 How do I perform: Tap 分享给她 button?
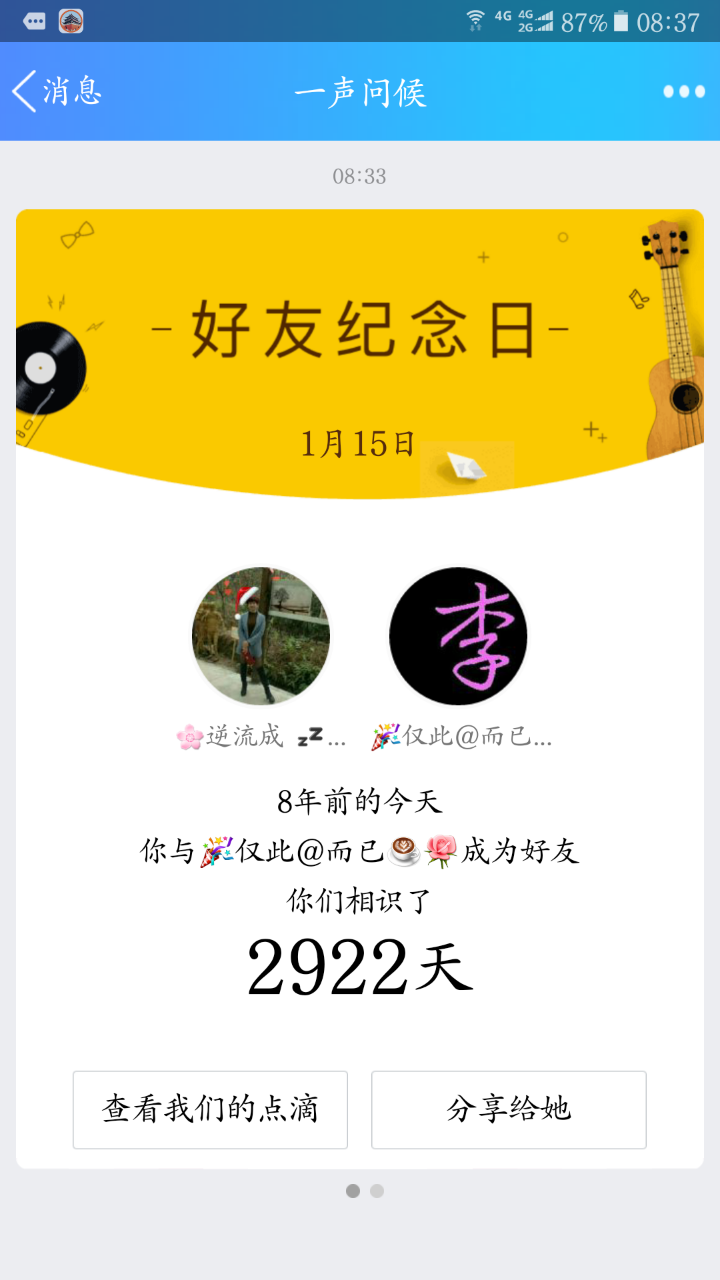(x=508, y=1109)
